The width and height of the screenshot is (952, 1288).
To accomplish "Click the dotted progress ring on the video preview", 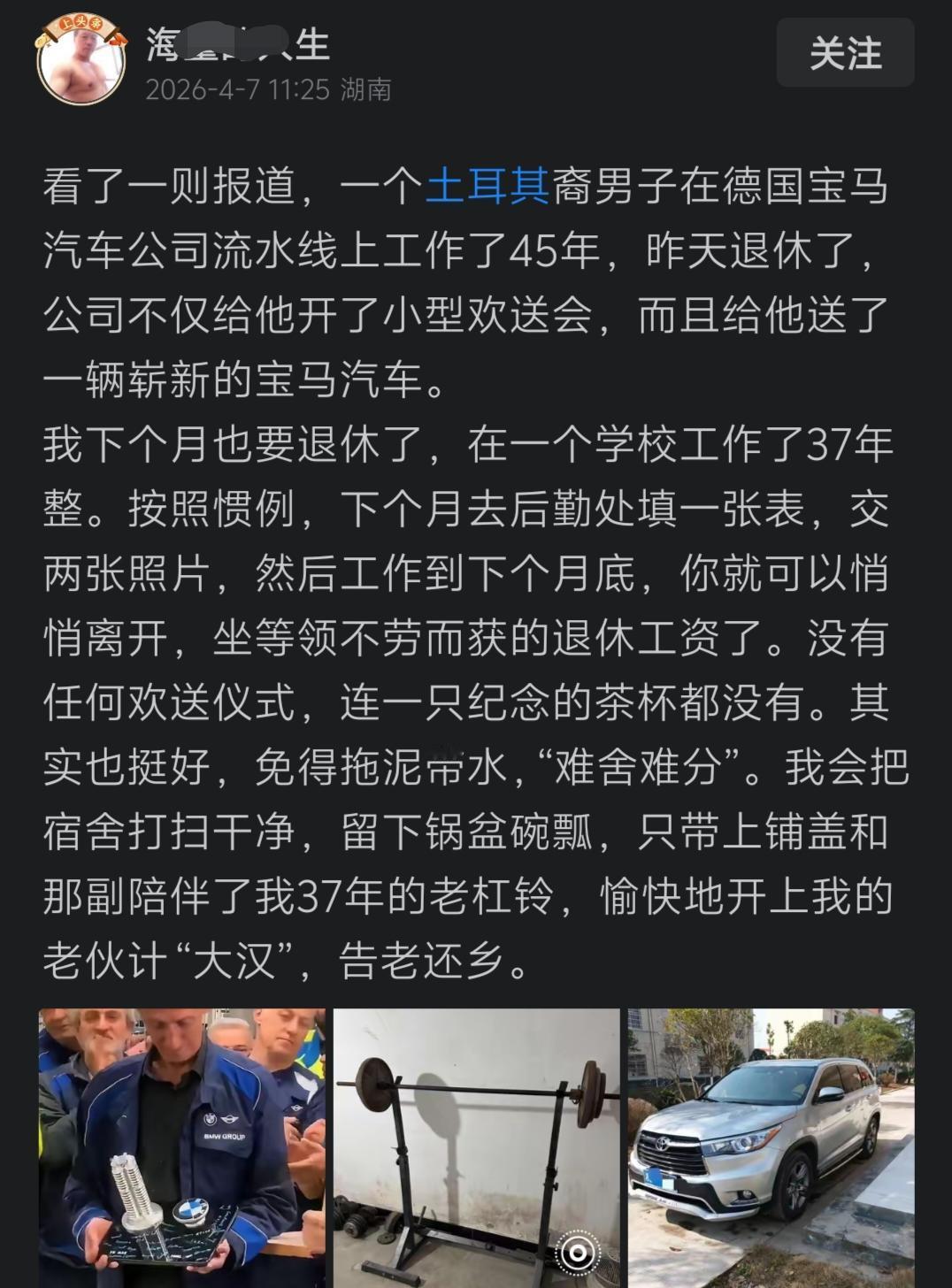I will (x=577, y=1251).
